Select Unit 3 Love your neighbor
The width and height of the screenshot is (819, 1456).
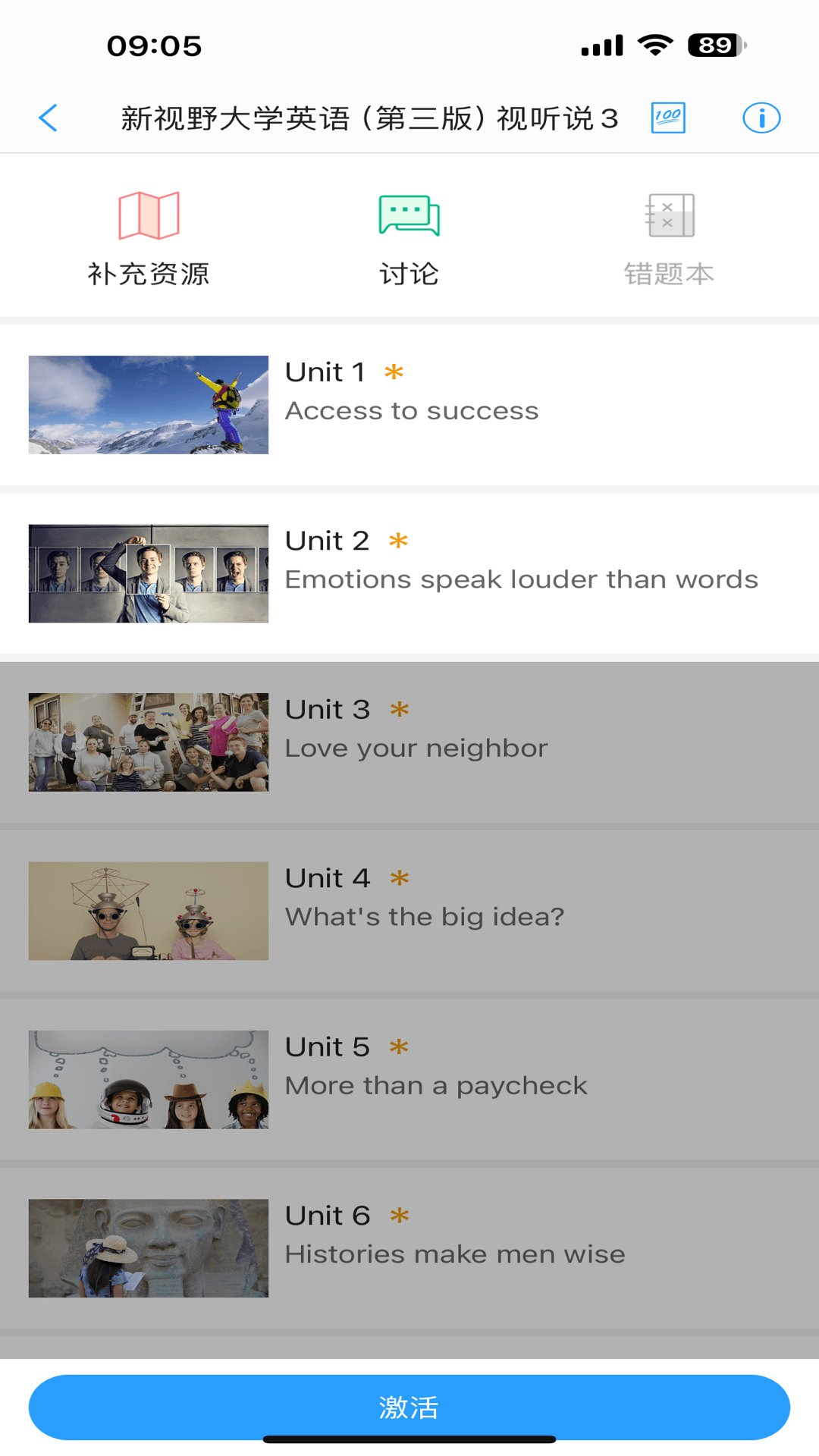409,742
